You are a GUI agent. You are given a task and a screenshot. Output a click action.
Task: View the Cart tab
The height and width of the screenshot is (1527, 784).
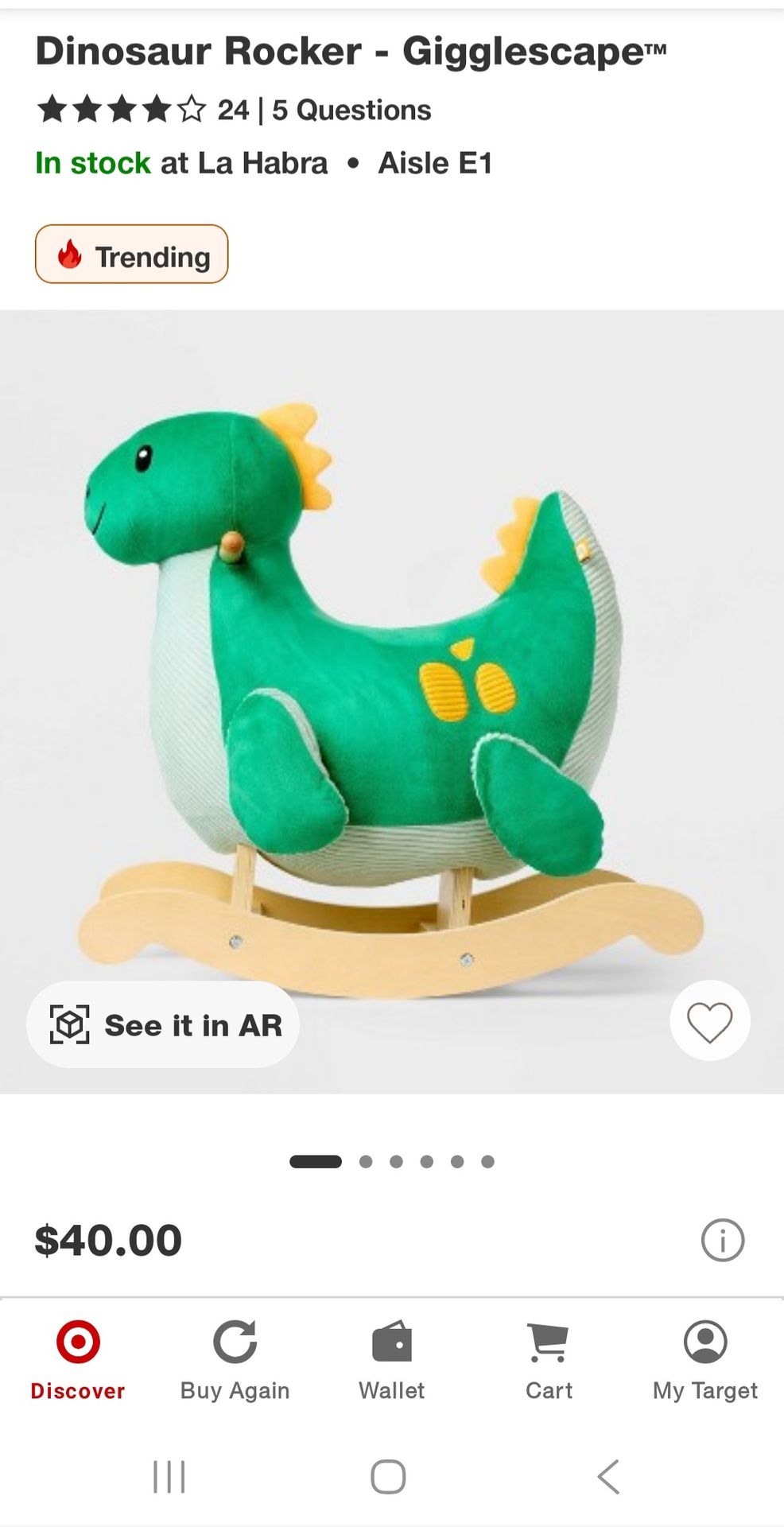tap(549, 1360)
